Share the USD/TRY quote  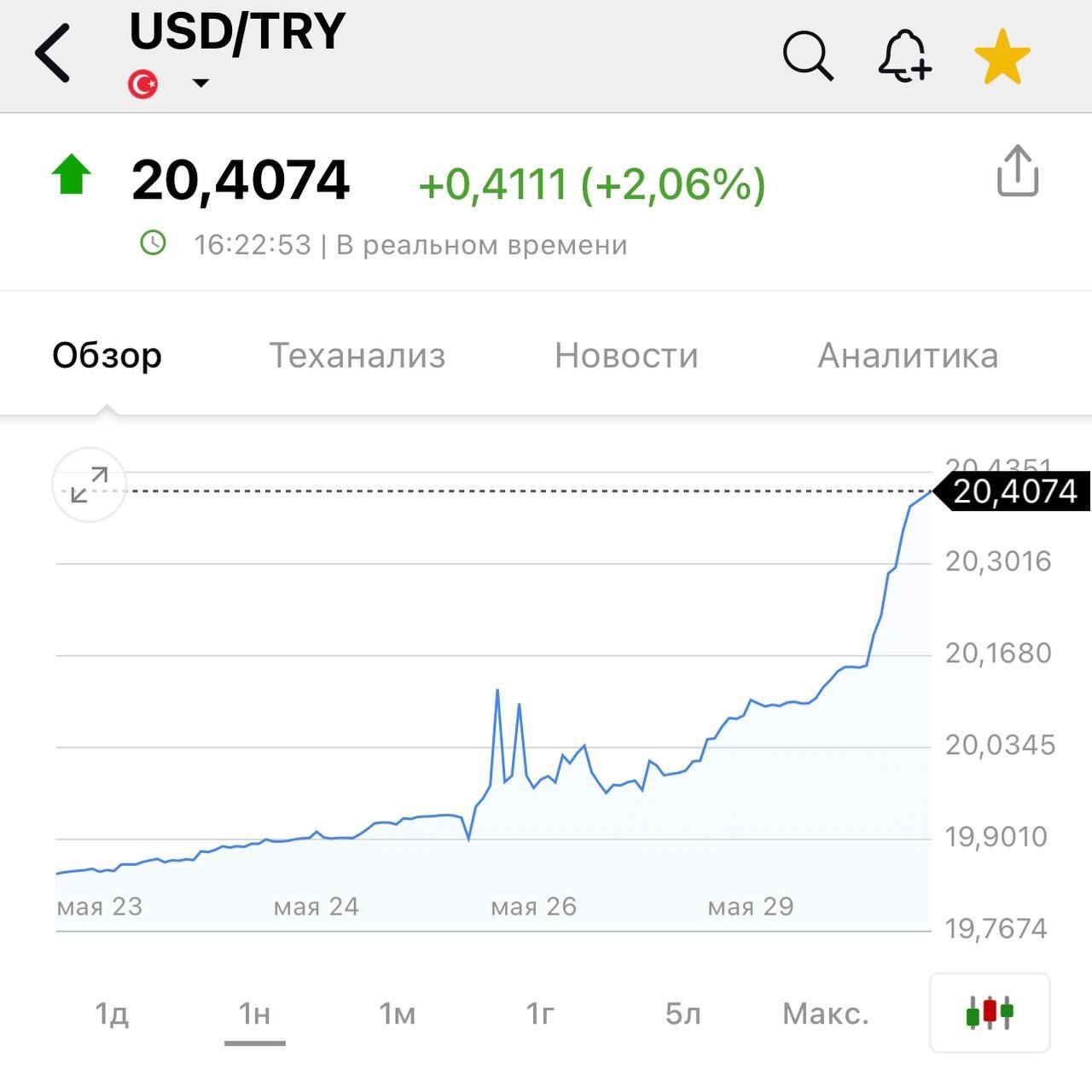[x=1018, y=171]
